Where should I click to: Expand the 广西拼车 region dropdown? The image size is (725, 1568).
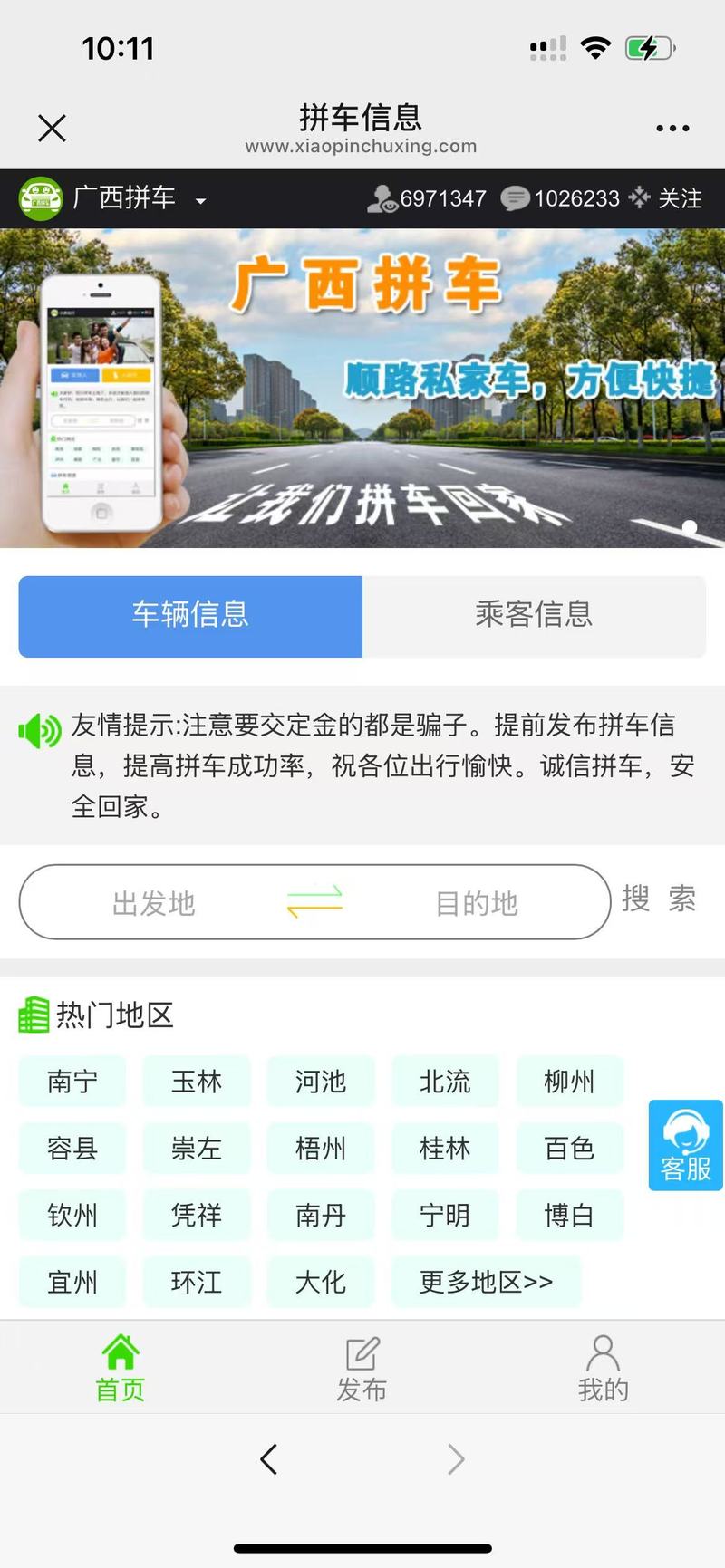(x=200, y=200)
